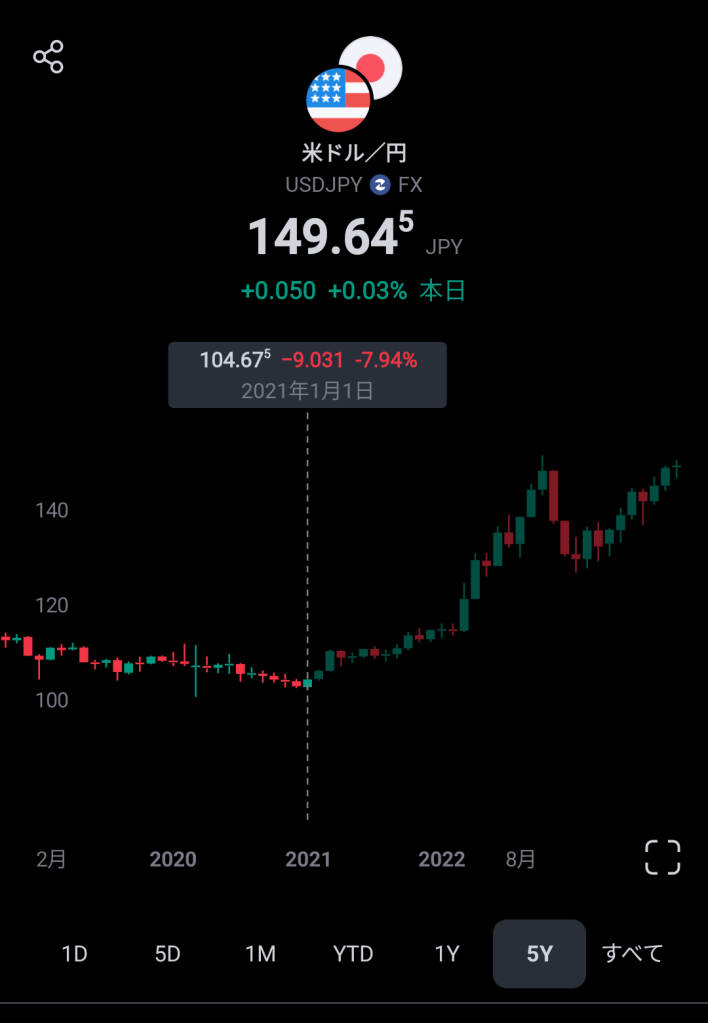Switch chart to YTD range
The height and width of the screenshot is (1023, 708).
(x=353, y=953)
